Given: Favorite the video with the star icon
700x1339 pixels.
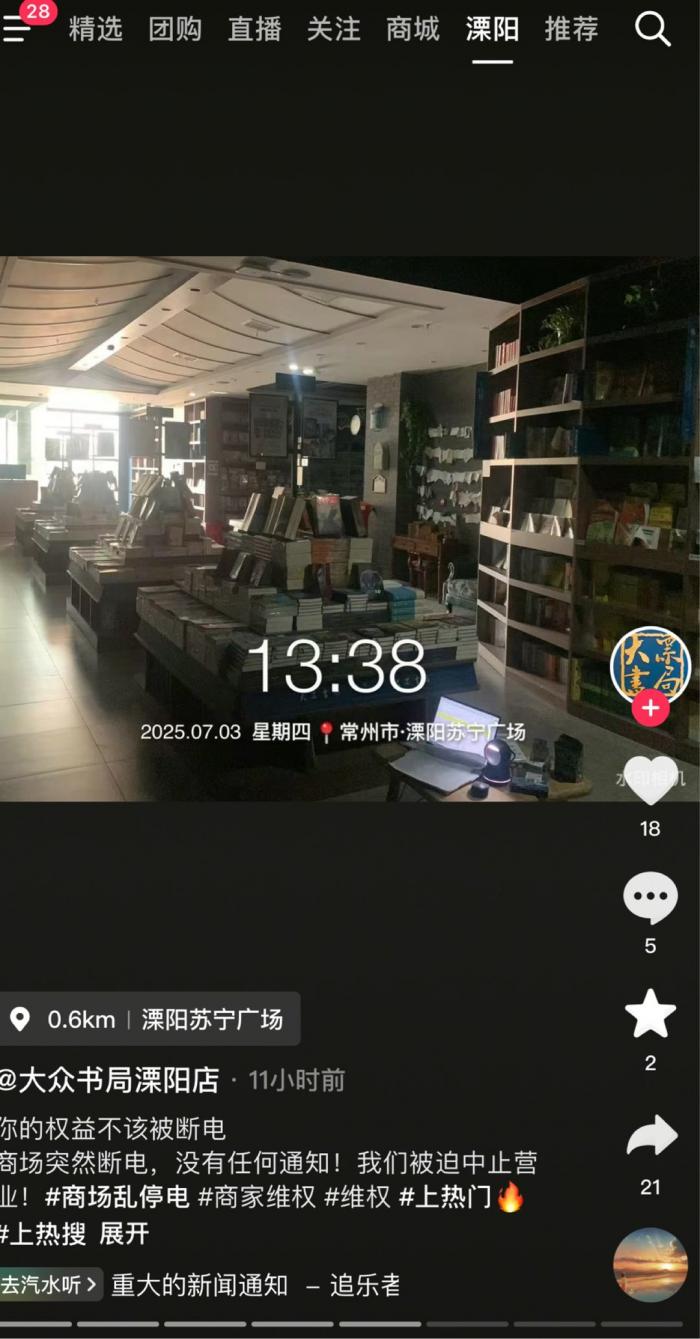Looking at the screenshot, I should point(651,1014).
